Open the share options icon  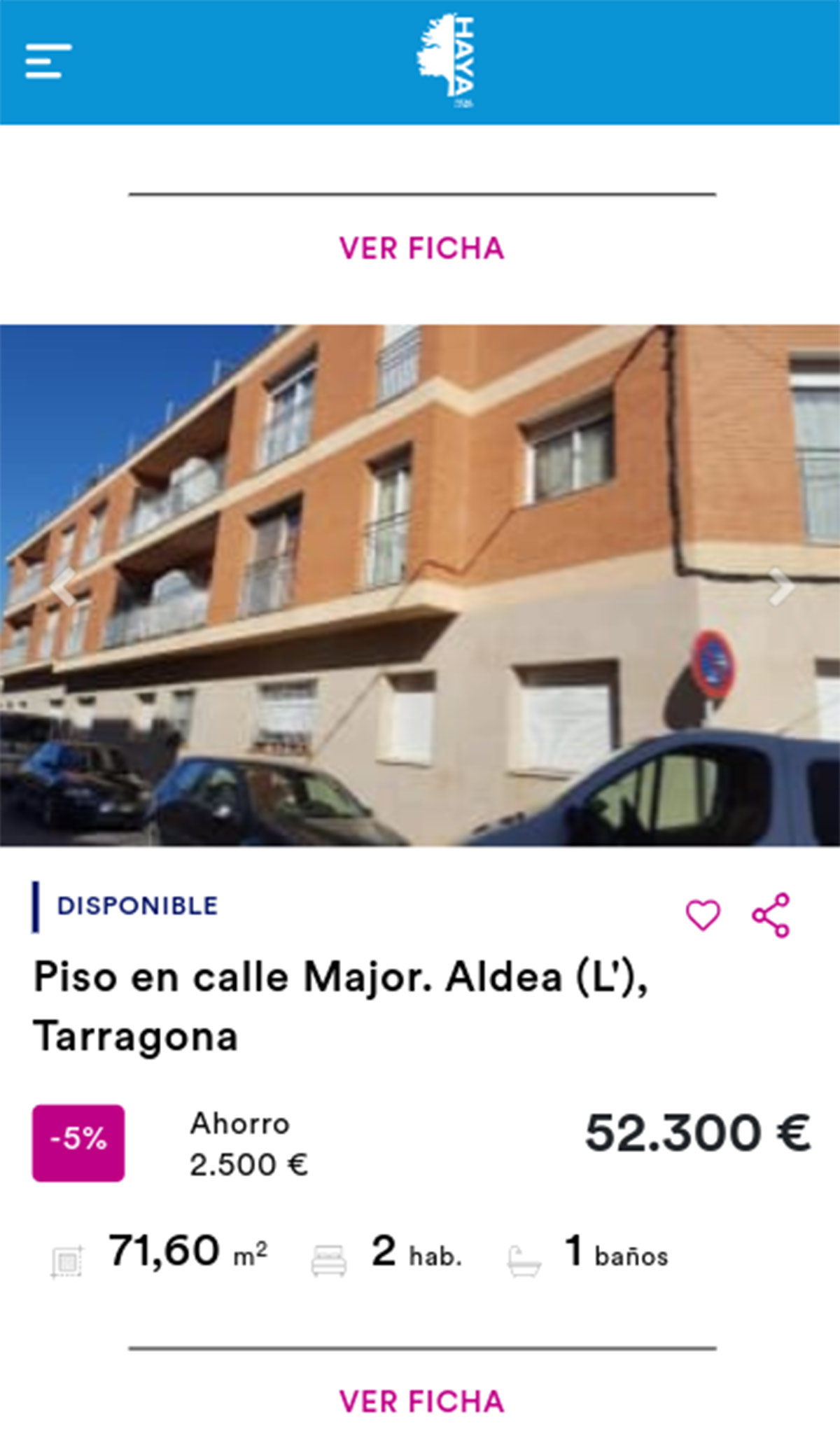(770, 914)
